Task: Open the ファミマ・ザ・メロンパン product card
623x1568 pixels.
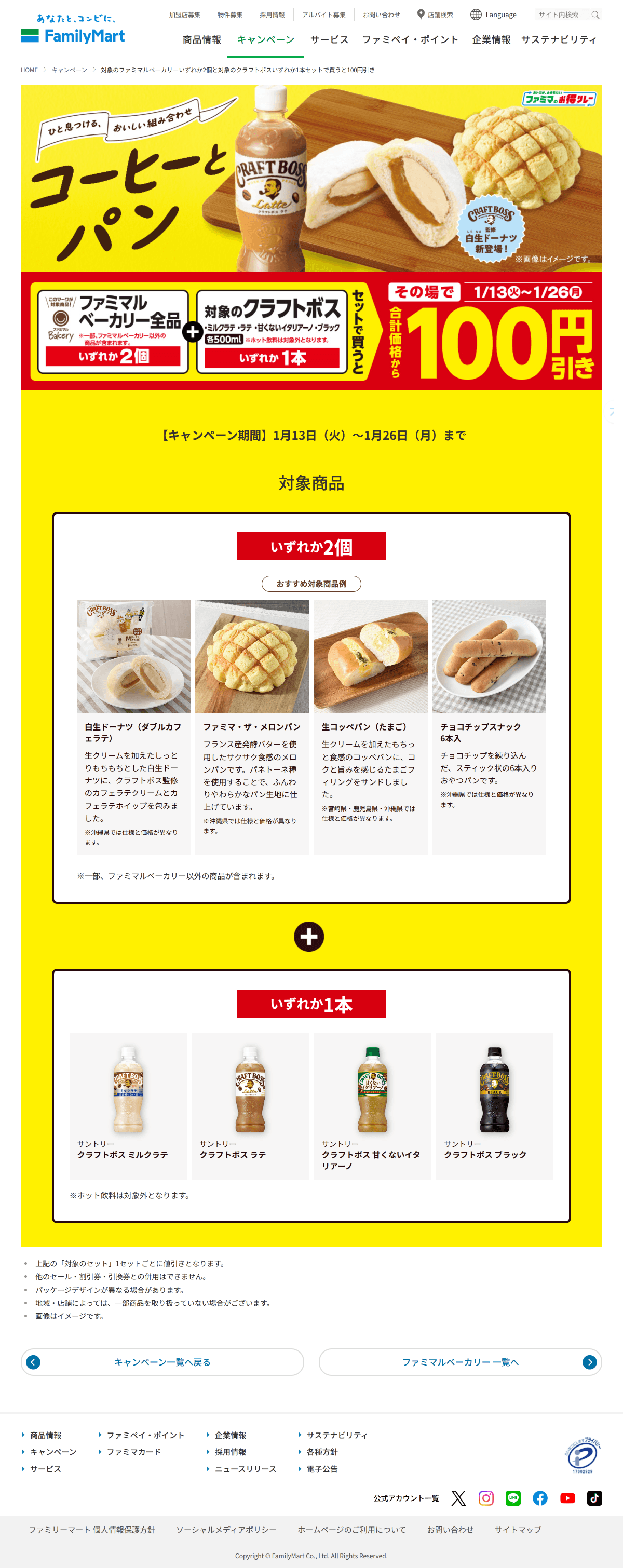Action: pos(252,724)
